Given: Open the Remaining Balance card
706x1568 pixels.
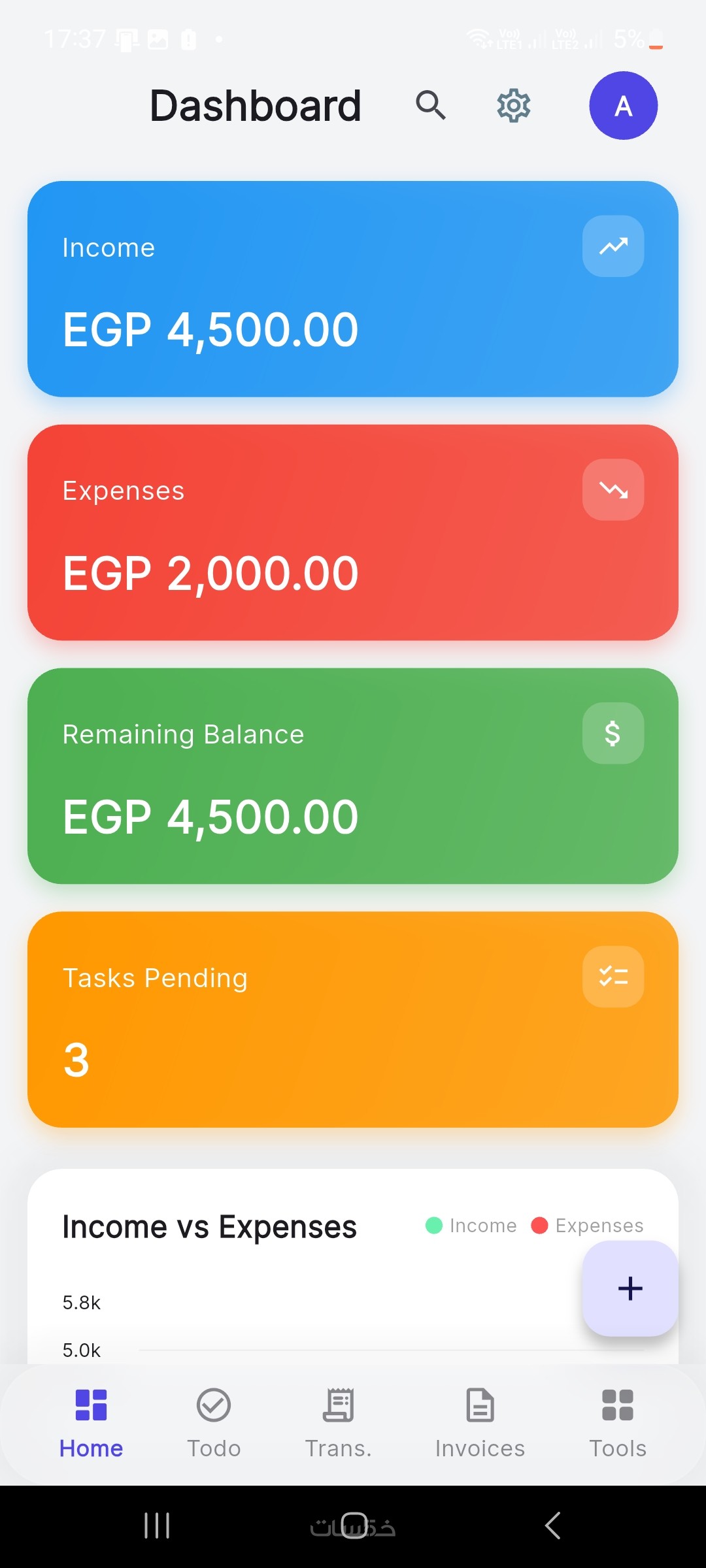Looking at the screenshot, I should [x=353, y=776].
